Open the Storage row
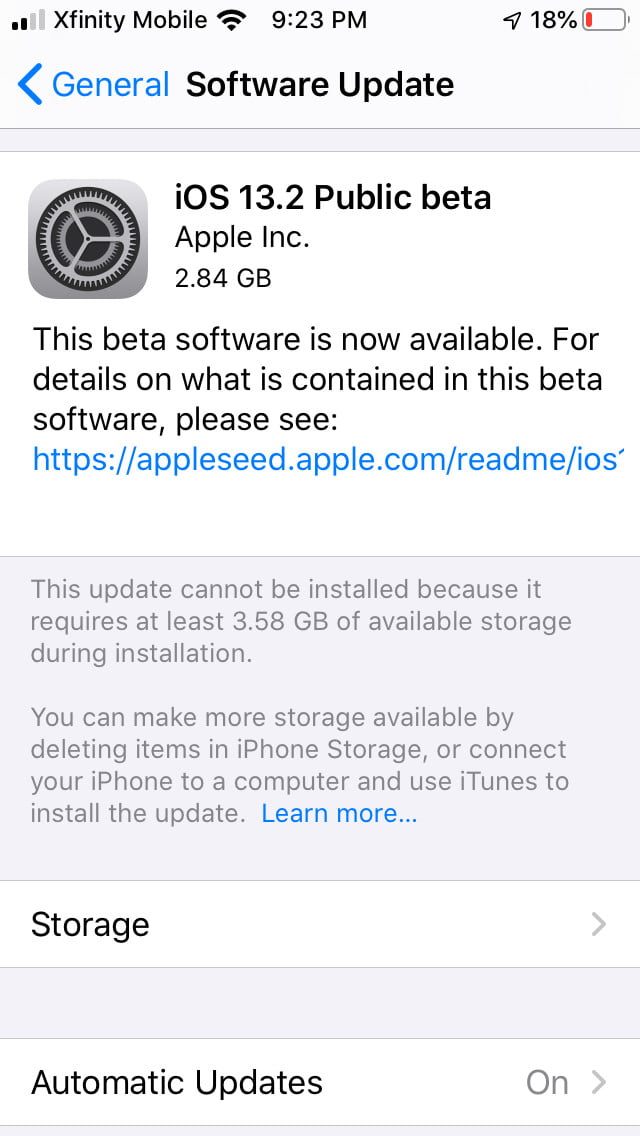 point(320,924)
